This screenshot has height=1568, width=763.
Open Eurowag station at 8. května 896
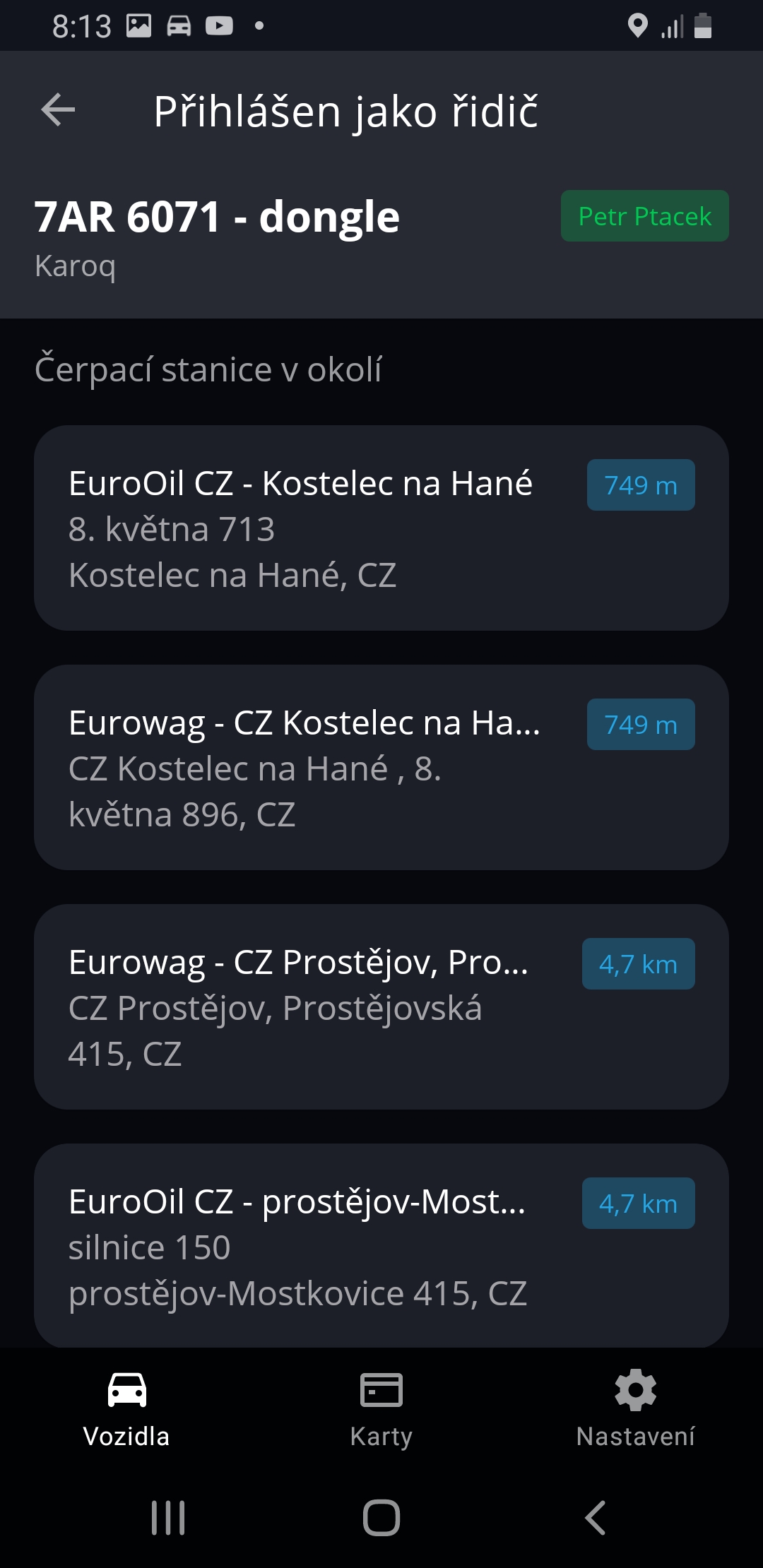381,767
